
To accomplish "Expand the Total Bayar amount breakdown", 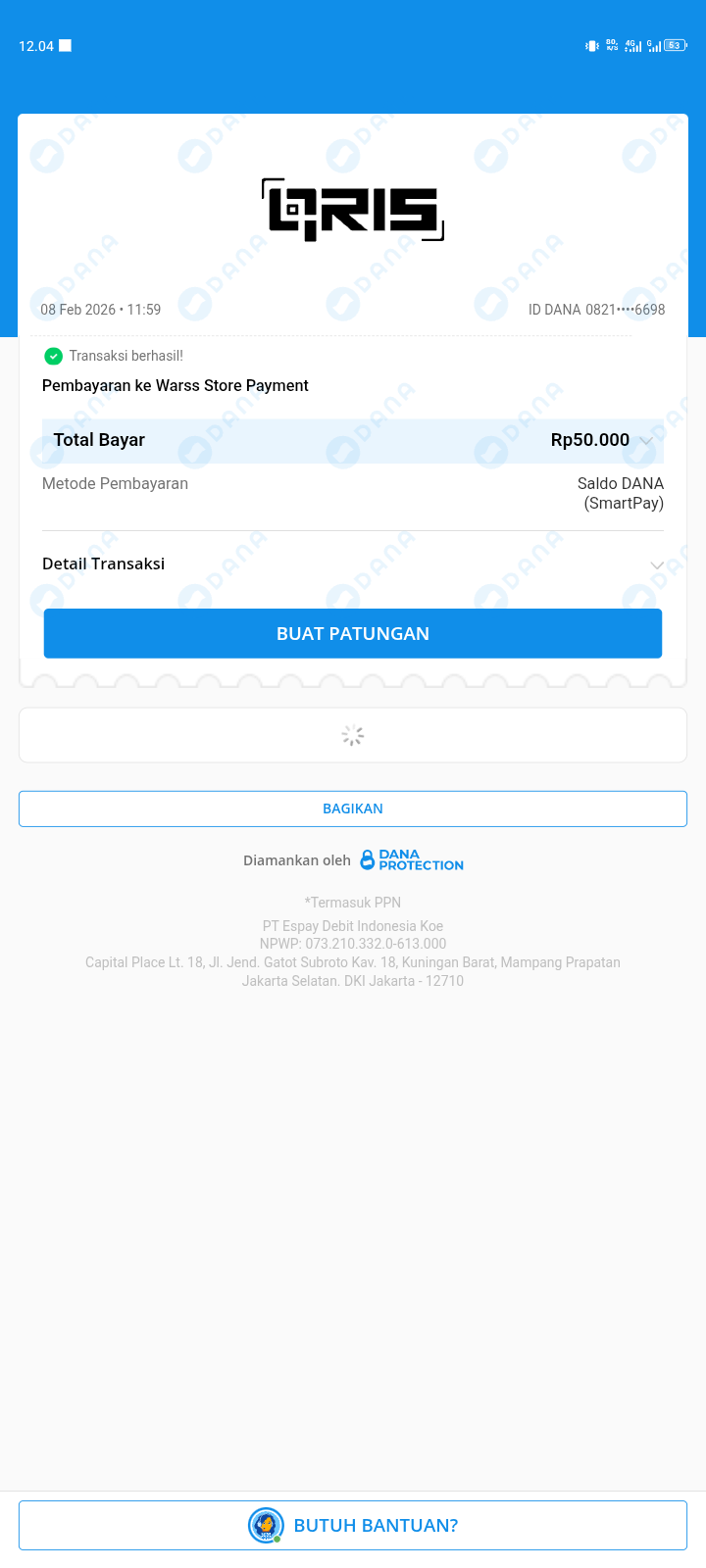I will click(x=646, y=441).
